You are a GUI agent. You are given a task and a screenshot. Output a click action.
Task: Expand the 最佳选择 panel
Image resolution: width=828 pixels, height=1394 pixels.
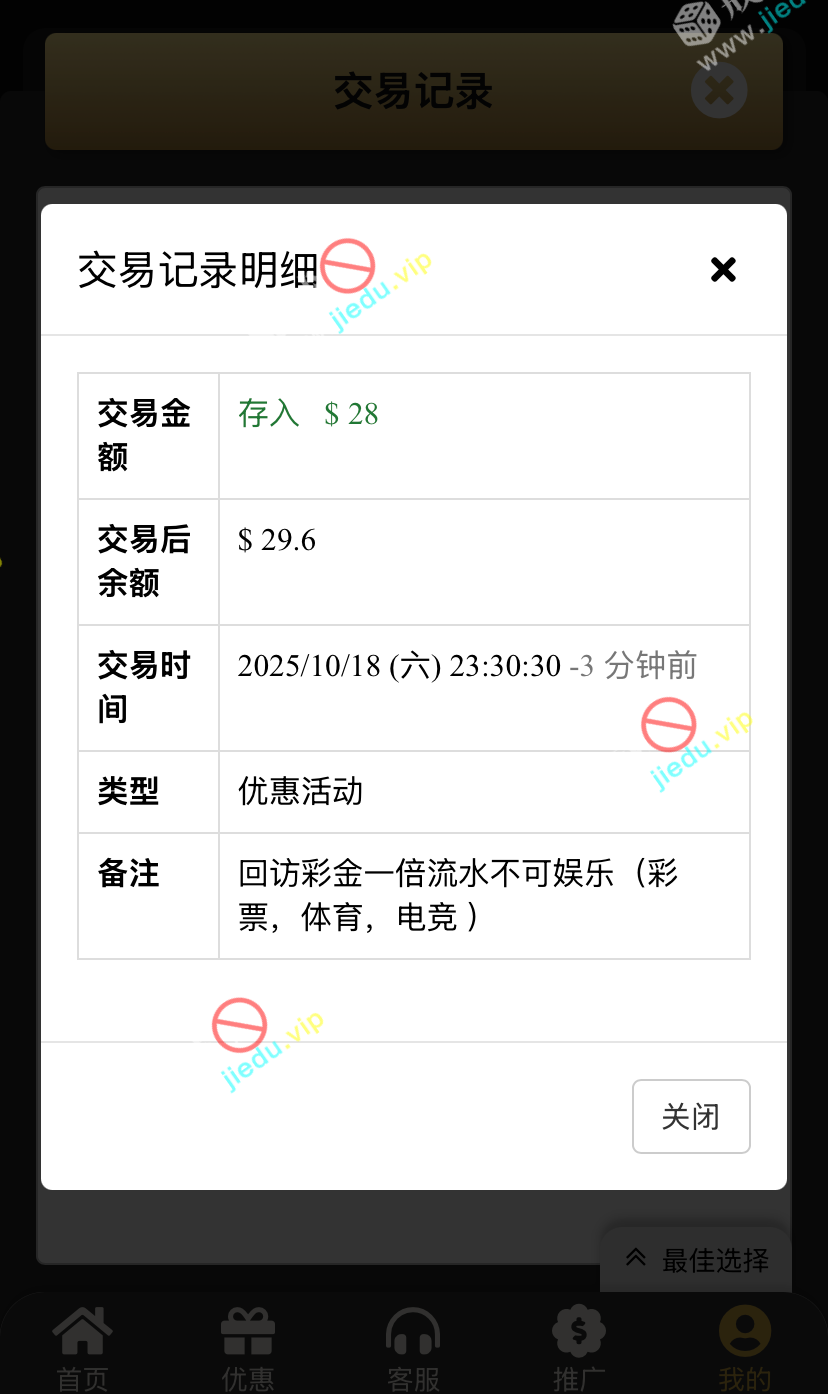[696, 1260]
